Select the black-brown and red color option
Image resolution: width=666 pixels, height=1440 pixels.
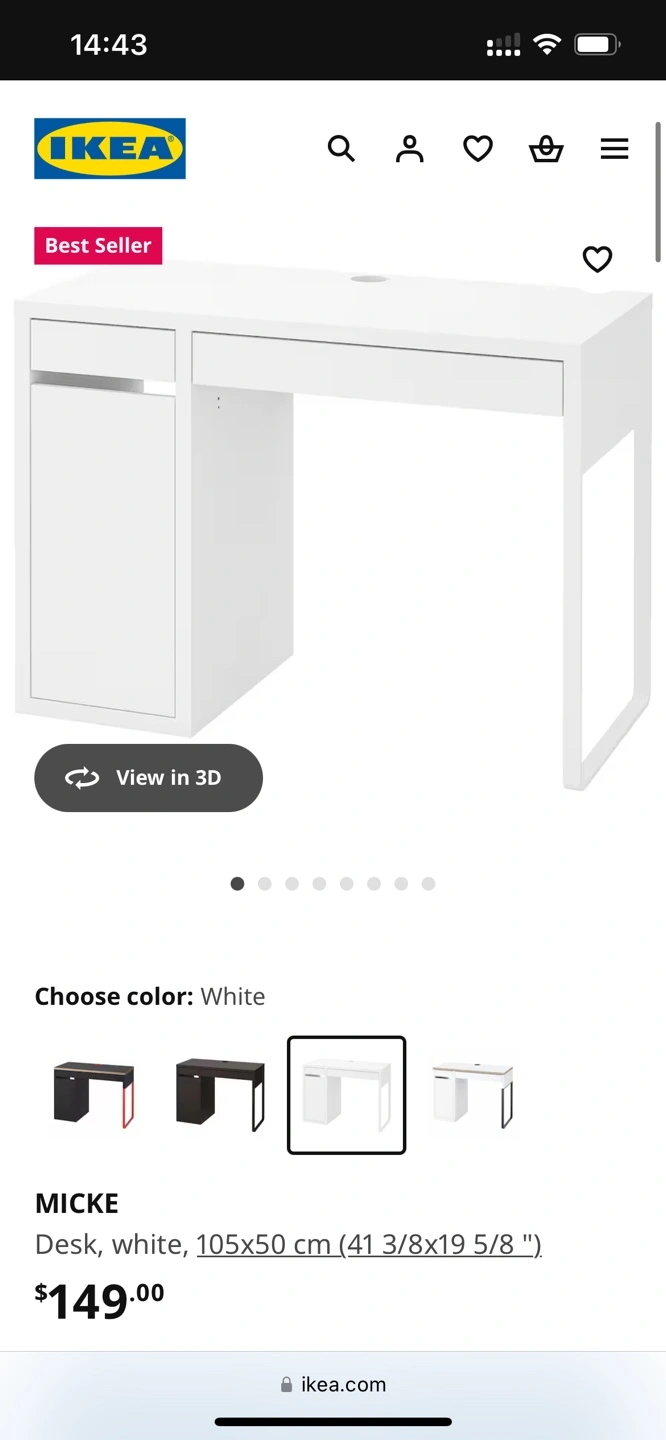pyautogui.click(x=93, y=1095)
